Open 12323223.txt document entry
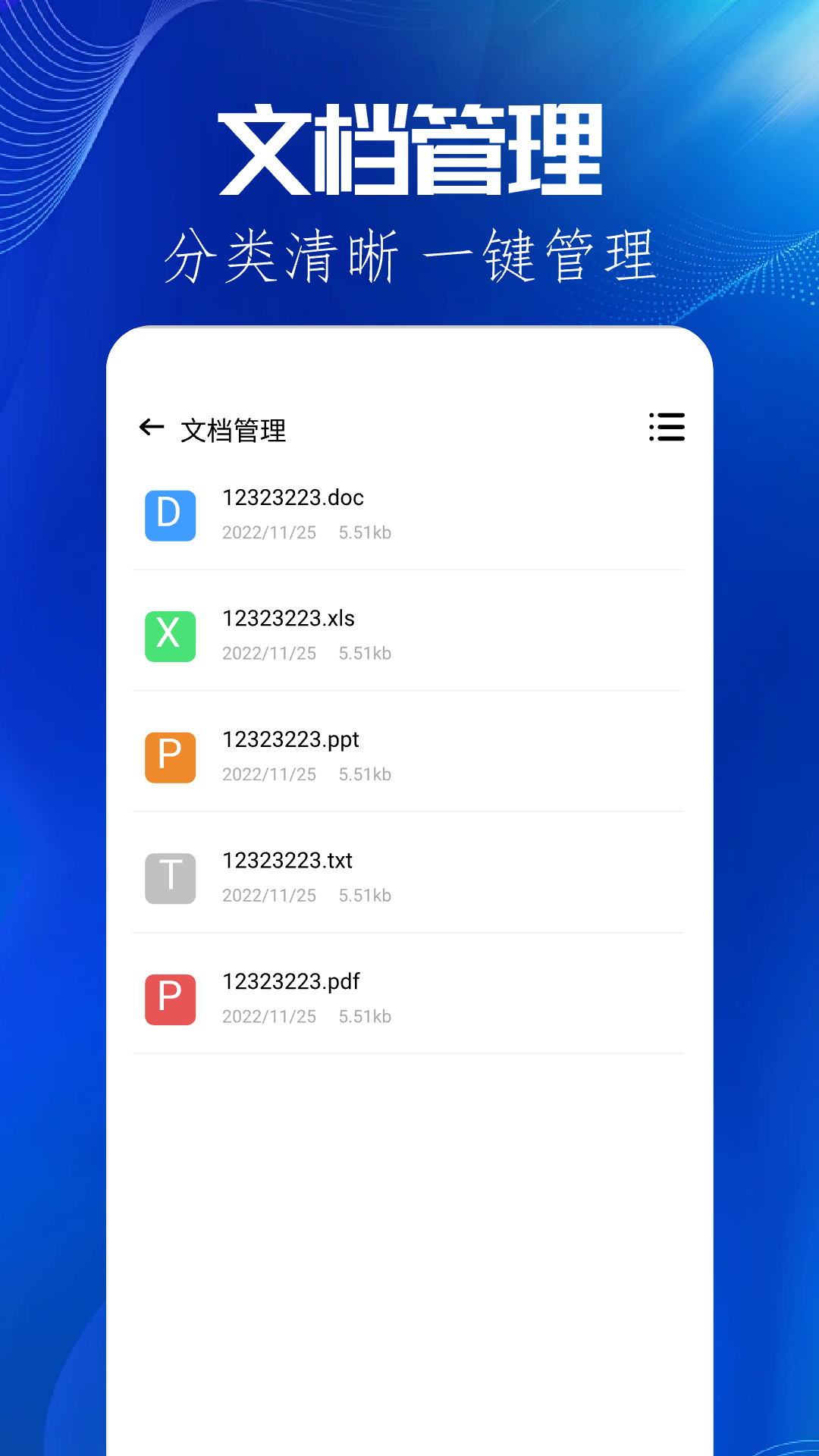Image resolution: width=819 pixels, height=1456 pixels. click(x=287, y=861)
